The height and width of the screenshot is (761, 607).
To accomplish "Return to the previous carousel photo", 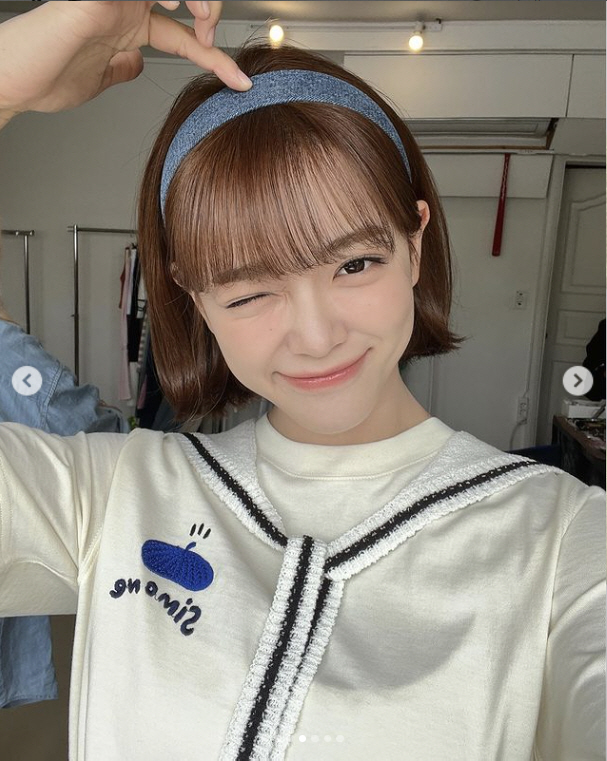I will (x=27, y=380).
